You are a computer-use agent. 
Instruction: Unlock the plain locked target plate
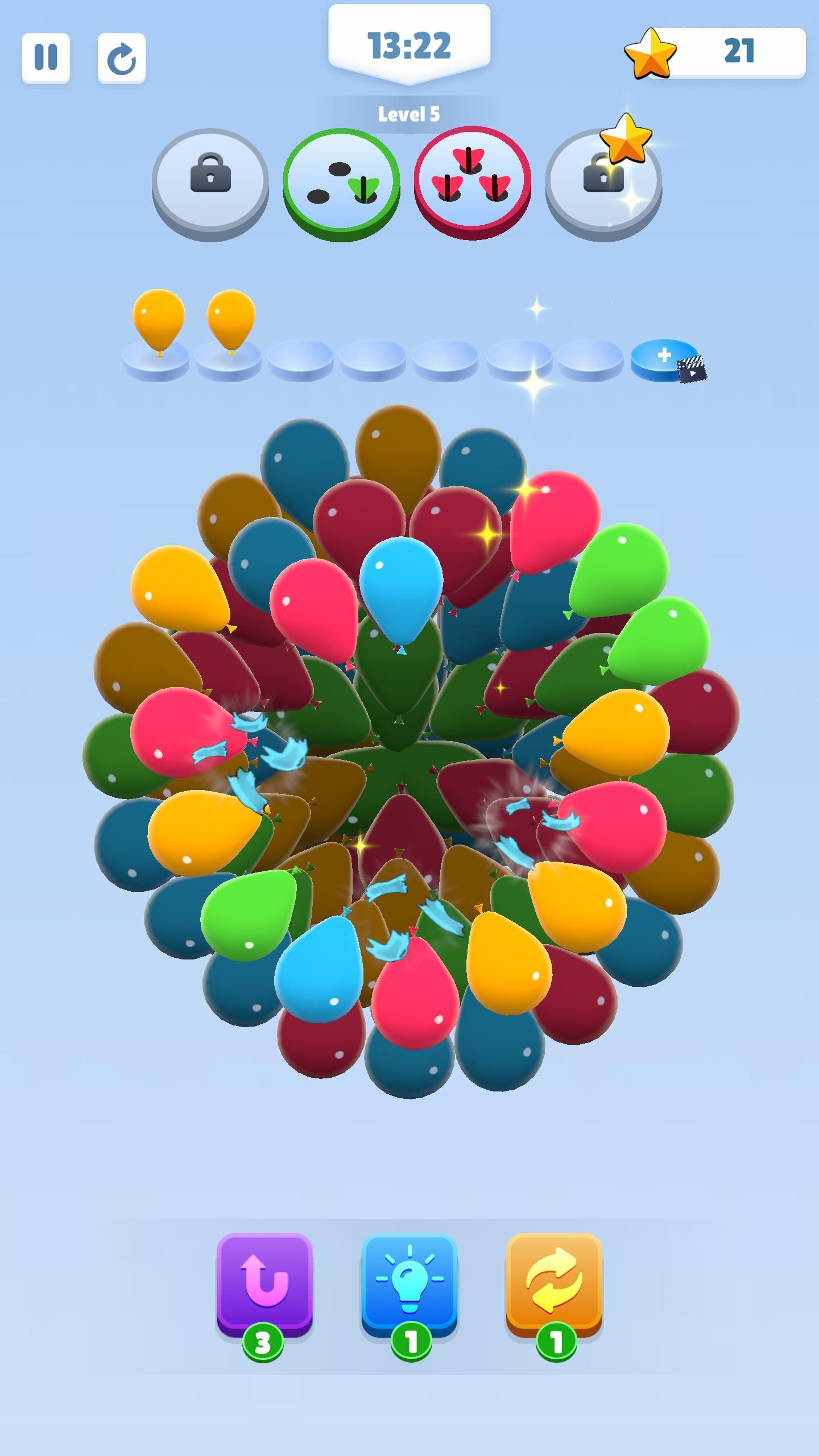point(210,181)
